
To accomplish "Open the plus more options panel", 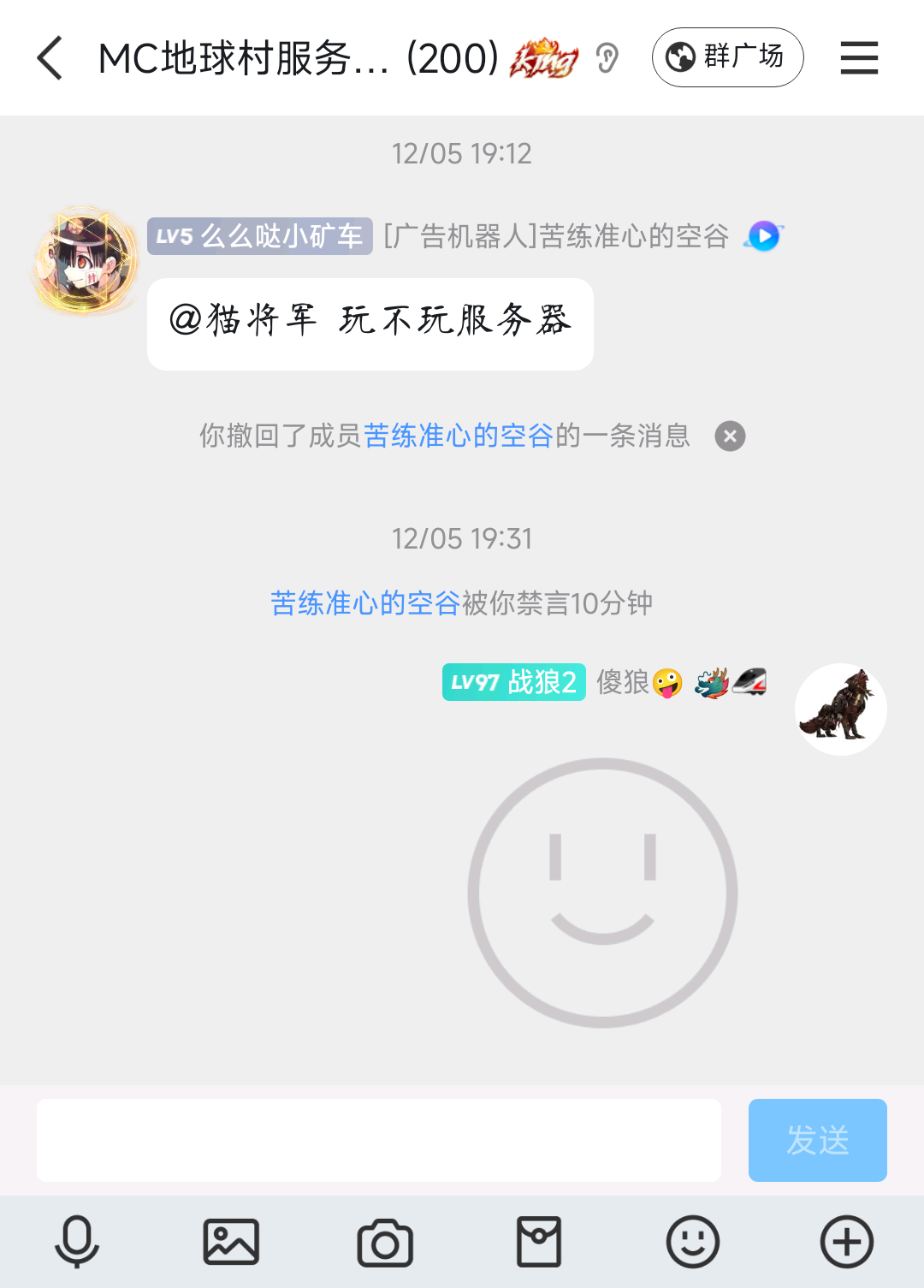I will tap(847, 1242).
